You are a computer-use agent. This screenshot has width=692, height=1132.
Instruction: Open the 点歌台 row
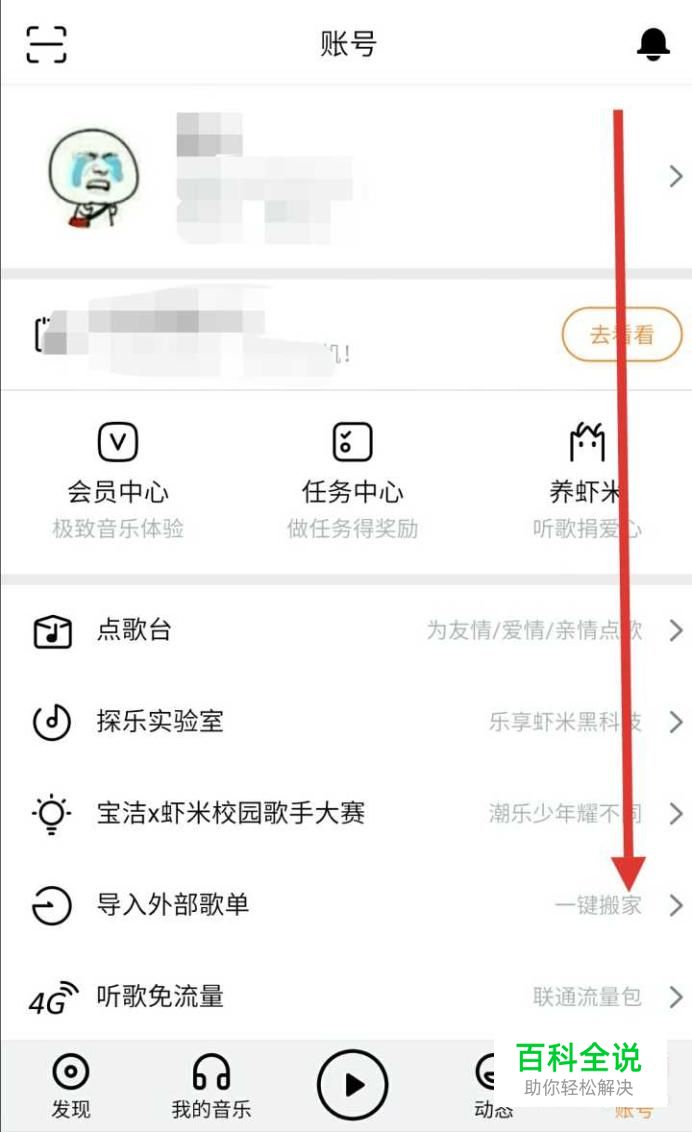click(346, 630)
